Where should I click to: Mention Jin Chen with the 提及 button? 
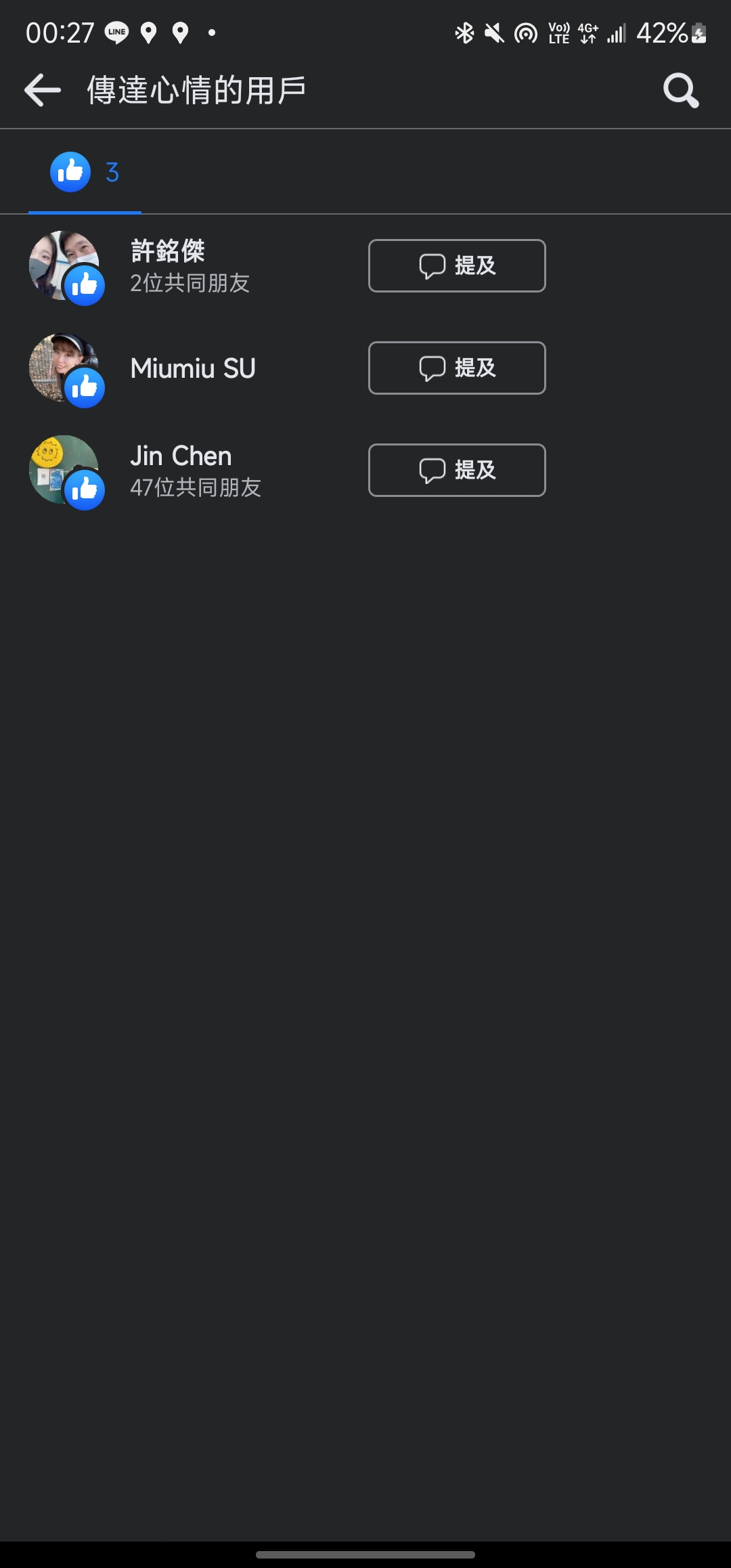(457, 470)
